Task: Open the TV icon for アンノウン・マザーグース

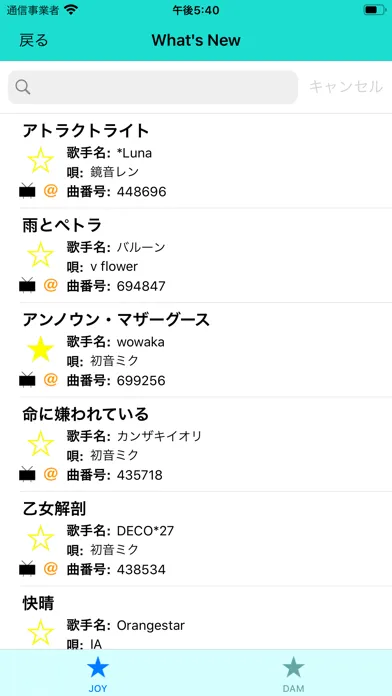Action: (27, 380)
